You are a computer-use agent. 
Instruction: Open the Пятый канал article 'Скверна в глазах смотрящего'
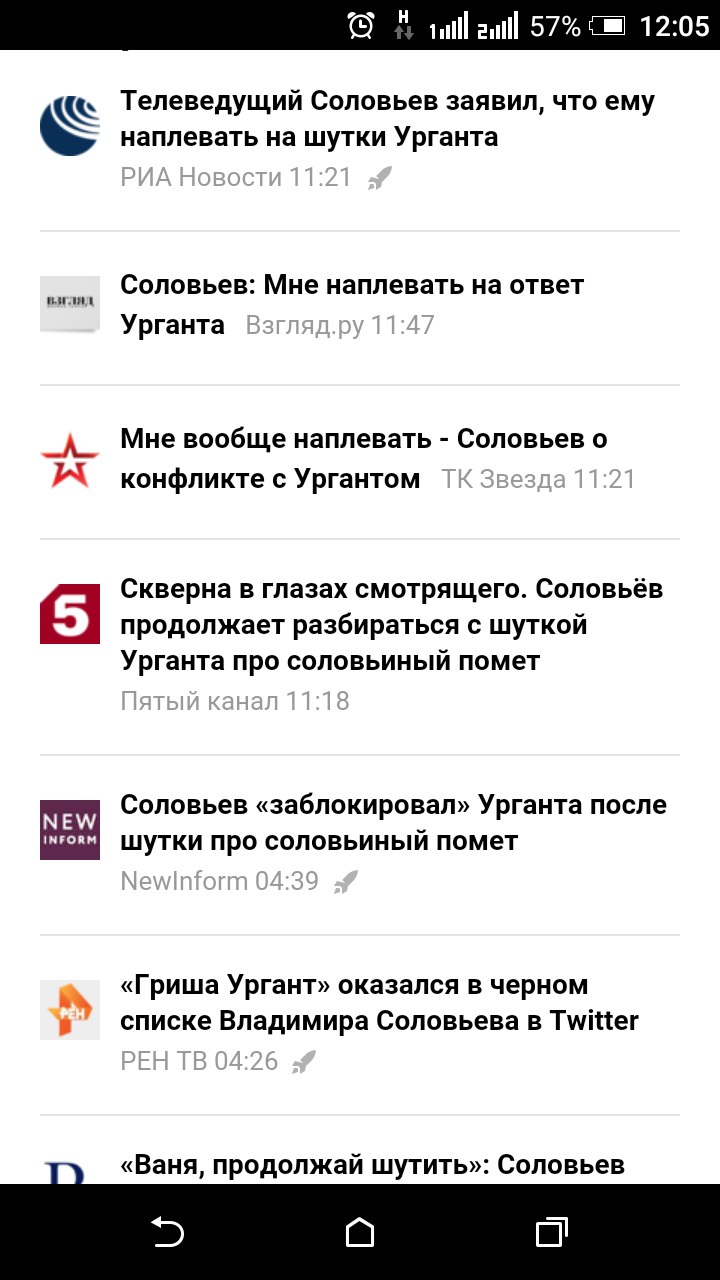(x=390, y=625)
